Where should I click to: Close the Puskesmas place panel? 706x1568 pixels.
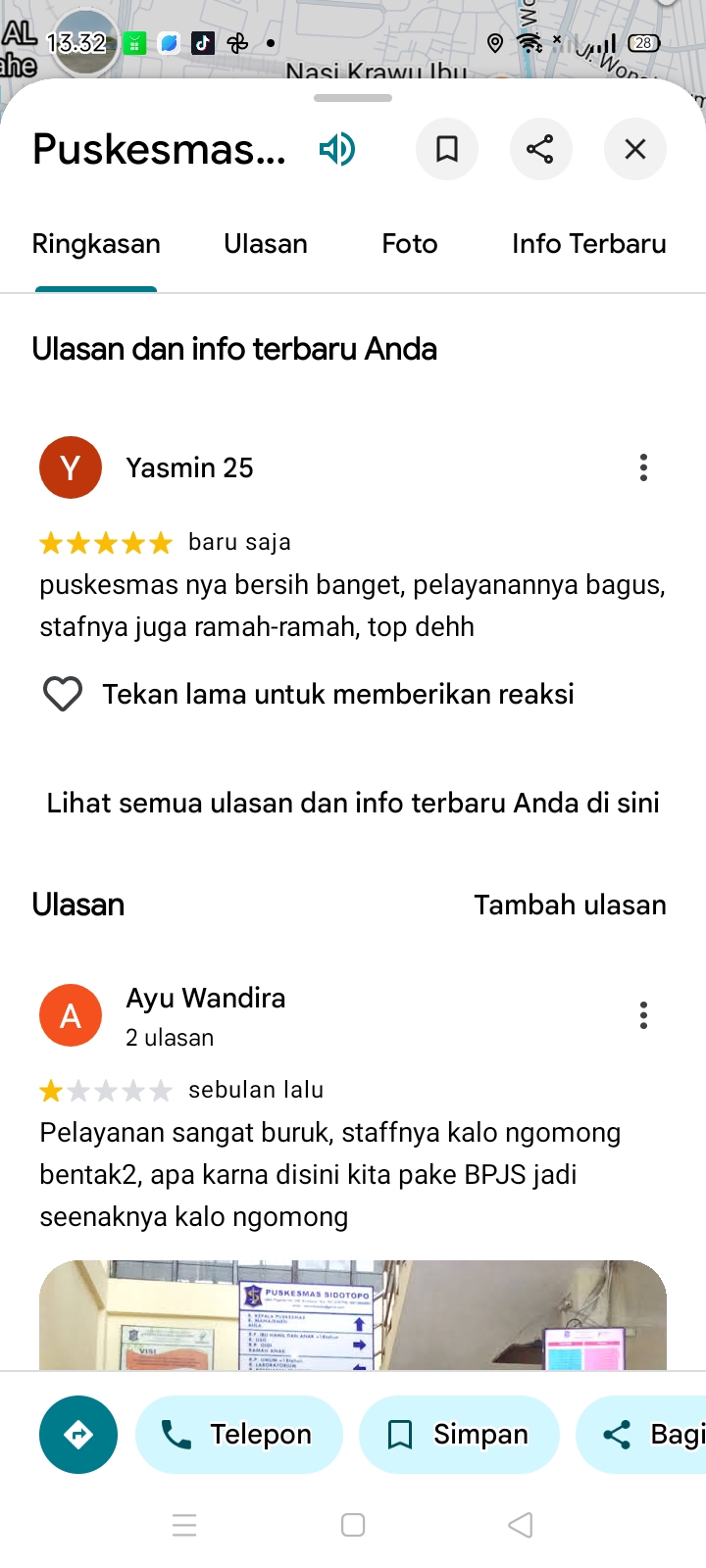[x=635, y=149]
